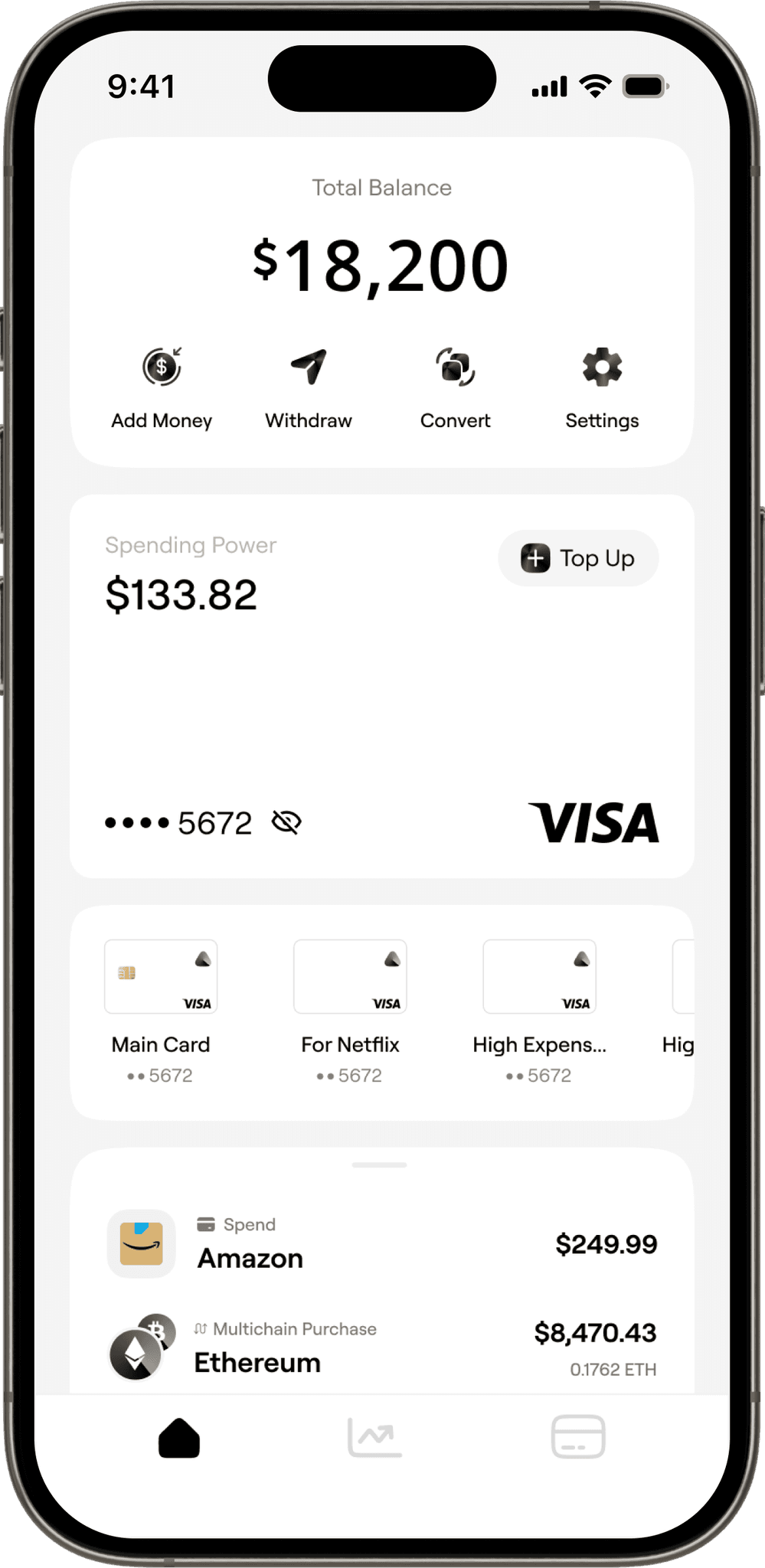Open Convert currencies

coord(456,387)
